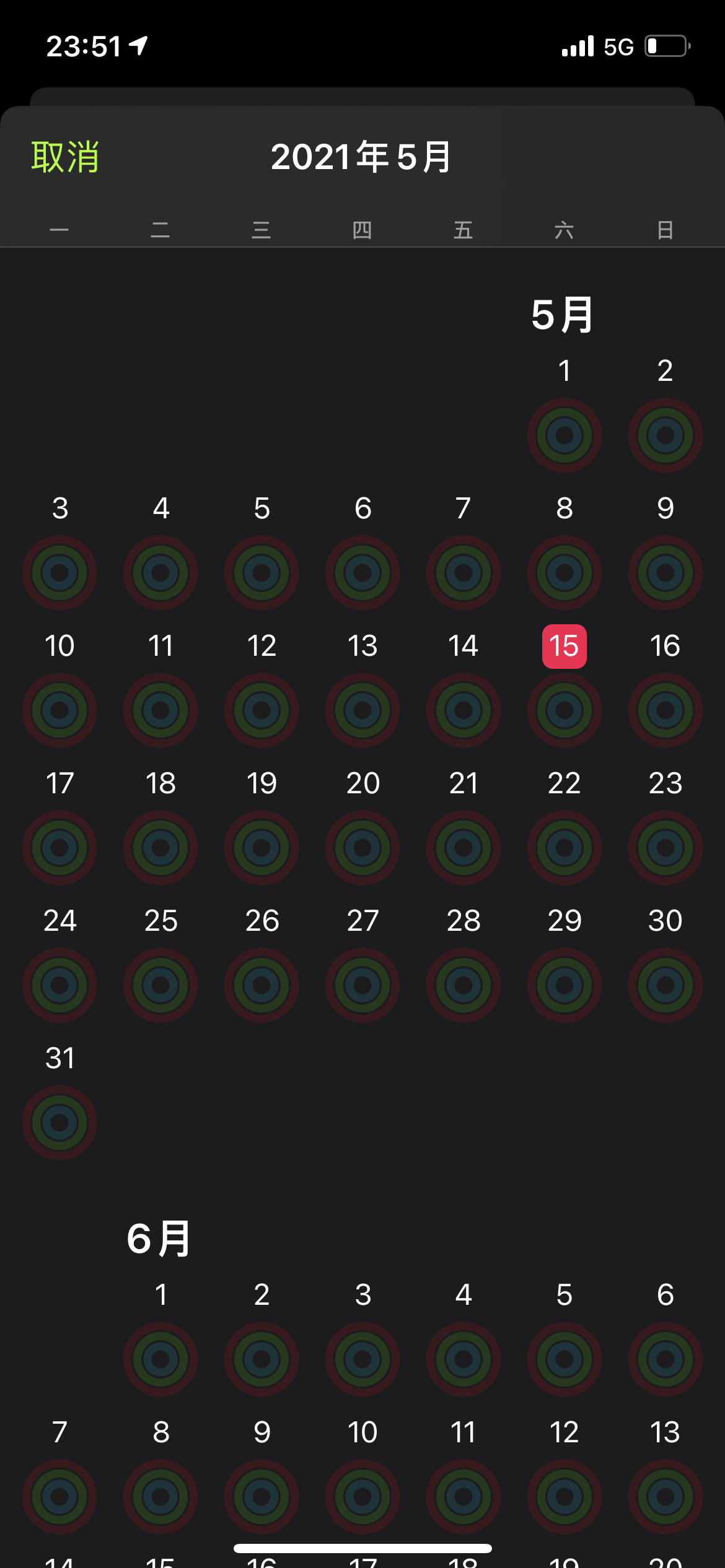Choose May 27 activity summary
Viewport: 725px width, 1568px height.
point(362,985)
